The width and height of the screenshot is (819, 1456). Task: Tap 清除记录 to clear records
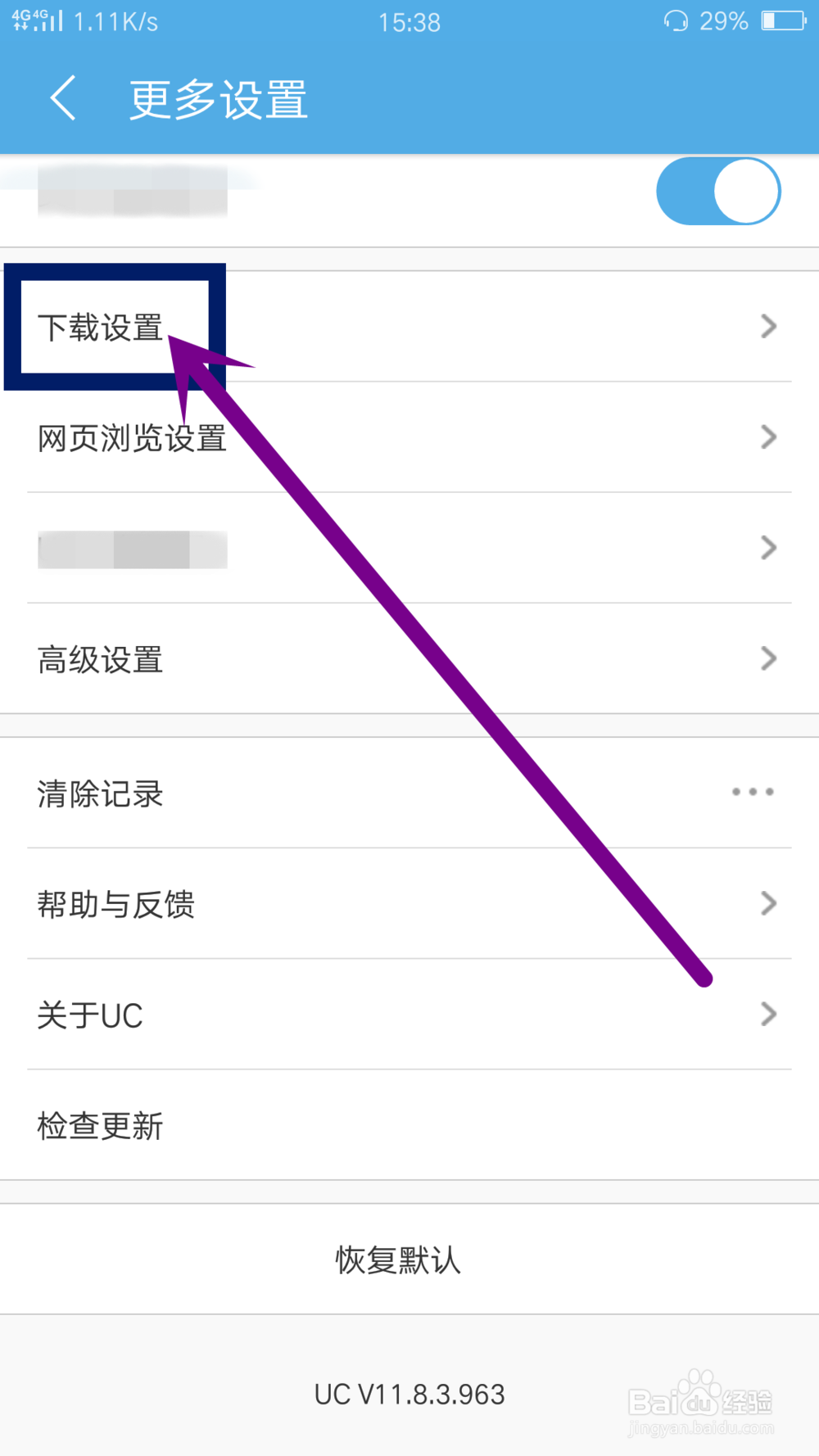[99, 793]
